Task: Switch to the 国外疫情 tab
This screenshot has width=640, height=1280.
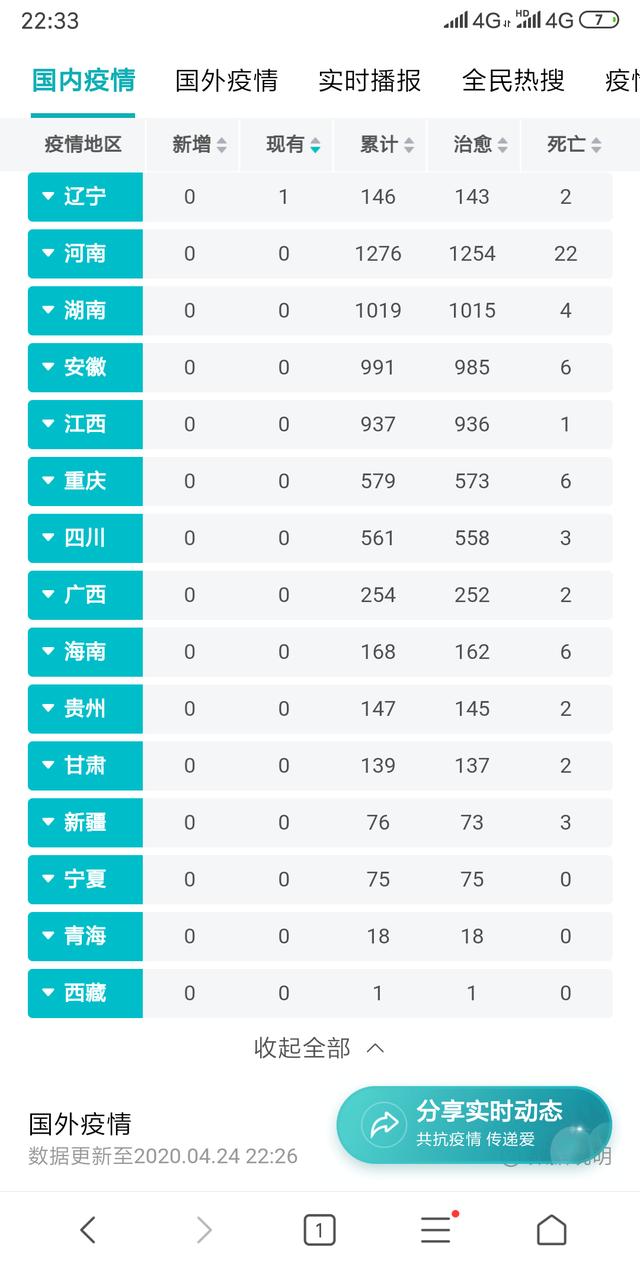Action: point(226,81)
